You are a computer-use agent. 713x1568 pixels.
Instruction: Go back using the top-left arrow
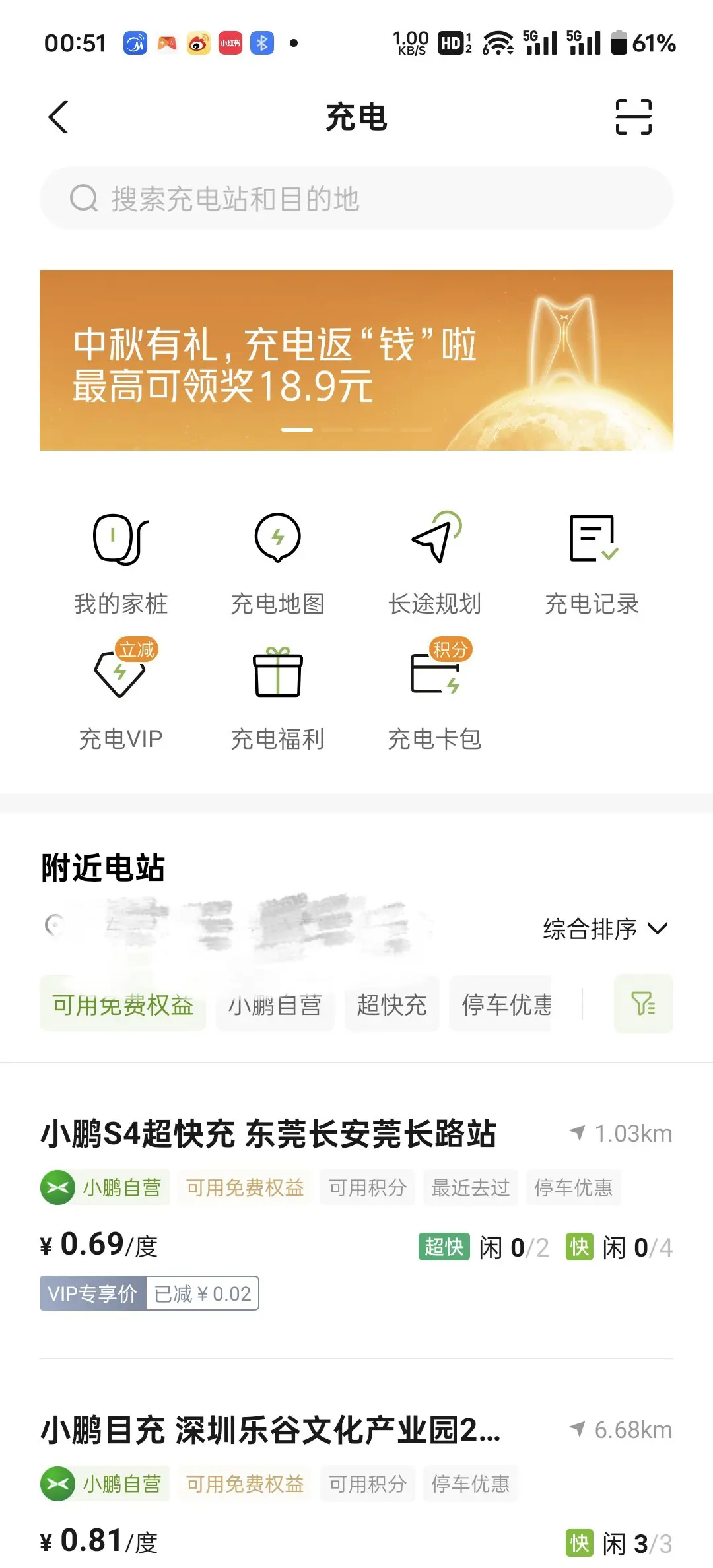point(59,117)
